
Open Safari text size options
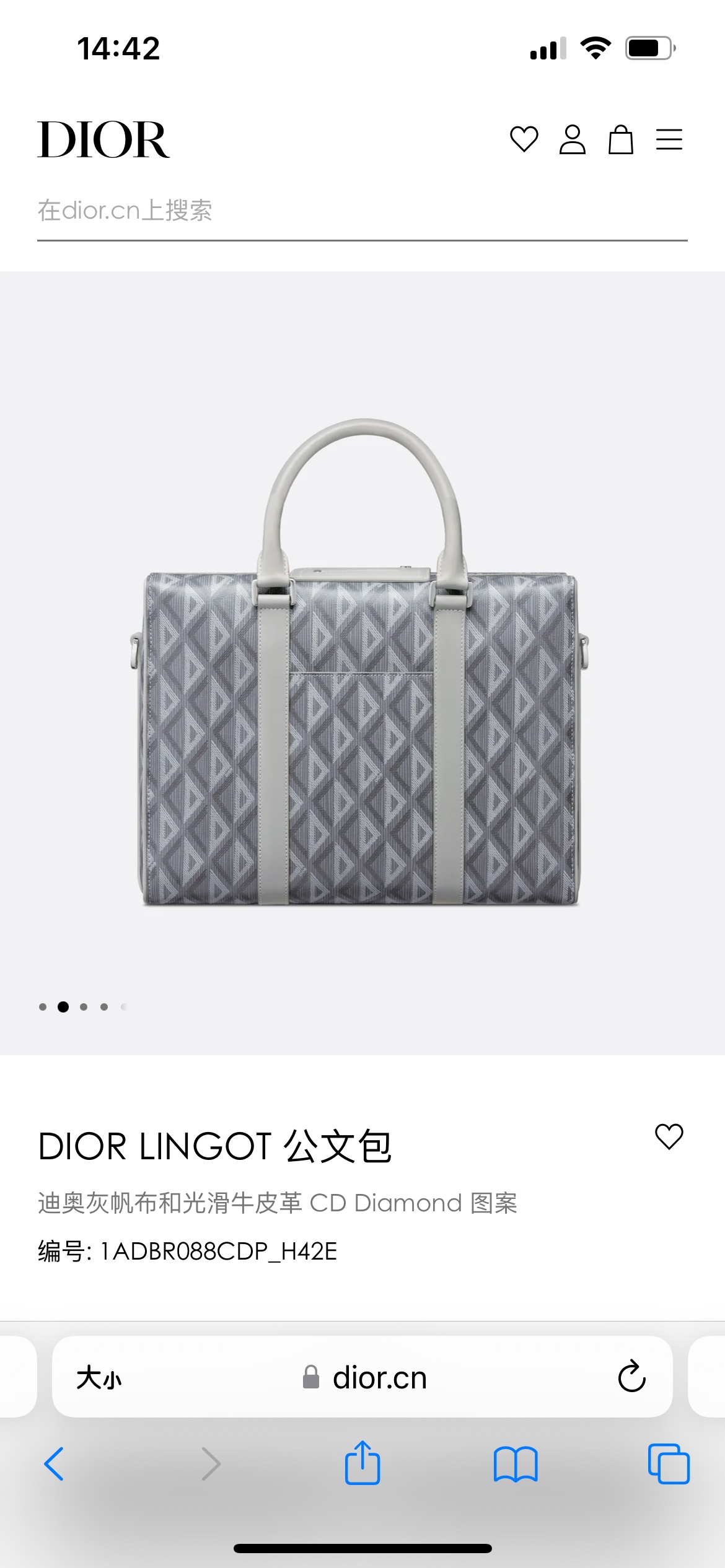[99, 1378]
